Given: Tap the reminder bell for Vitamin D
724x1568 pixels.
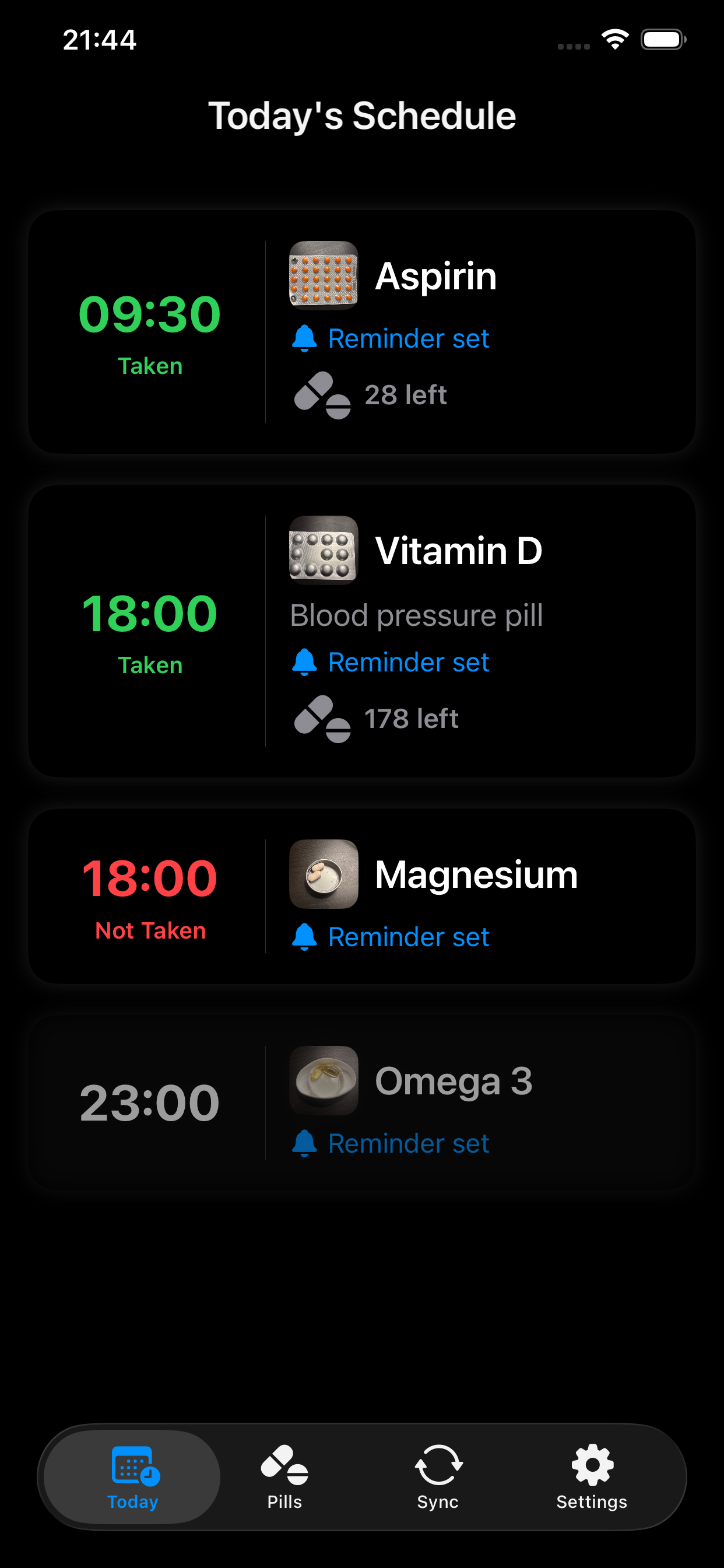Looking at the screenshot, I should 305,661.
